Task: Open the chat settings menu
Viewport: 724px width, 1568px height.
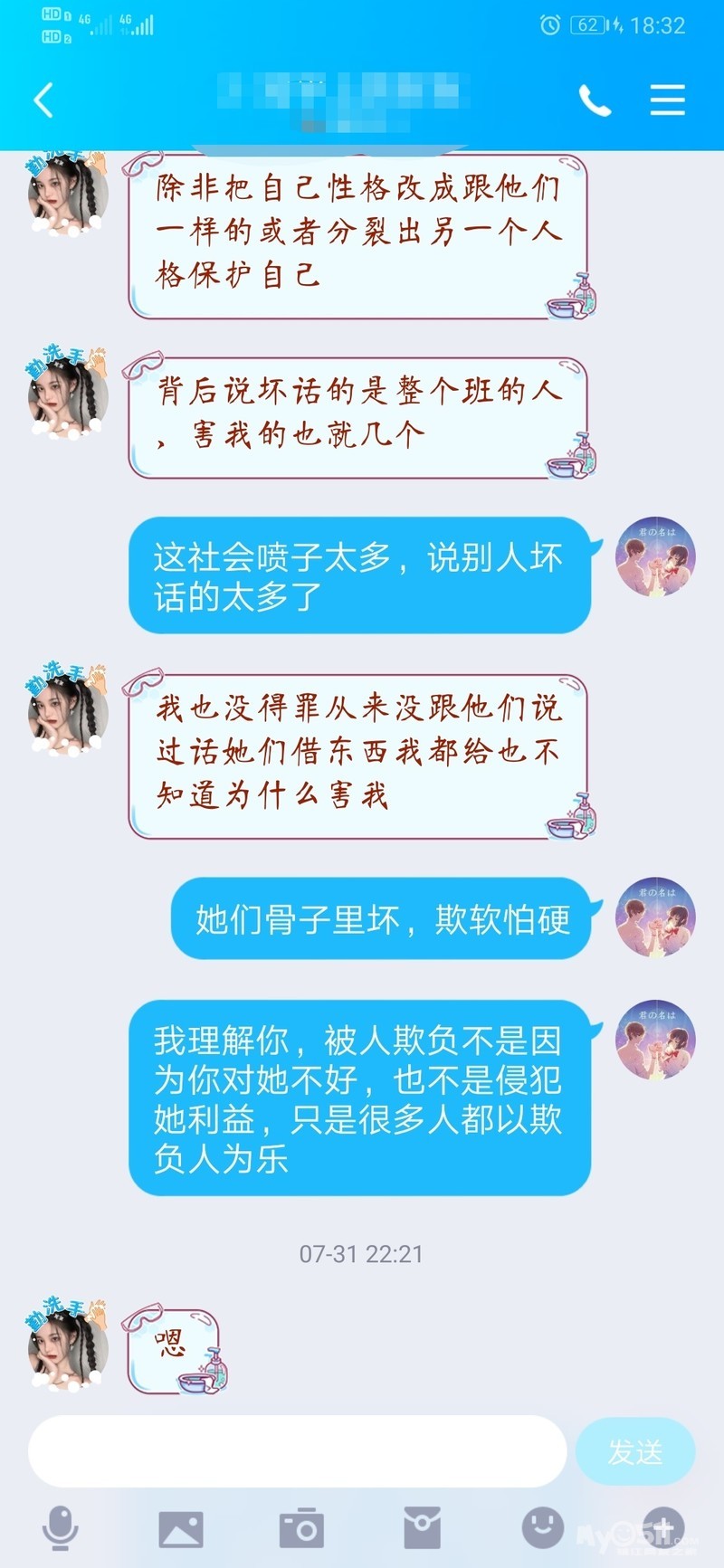Action: 667,100
